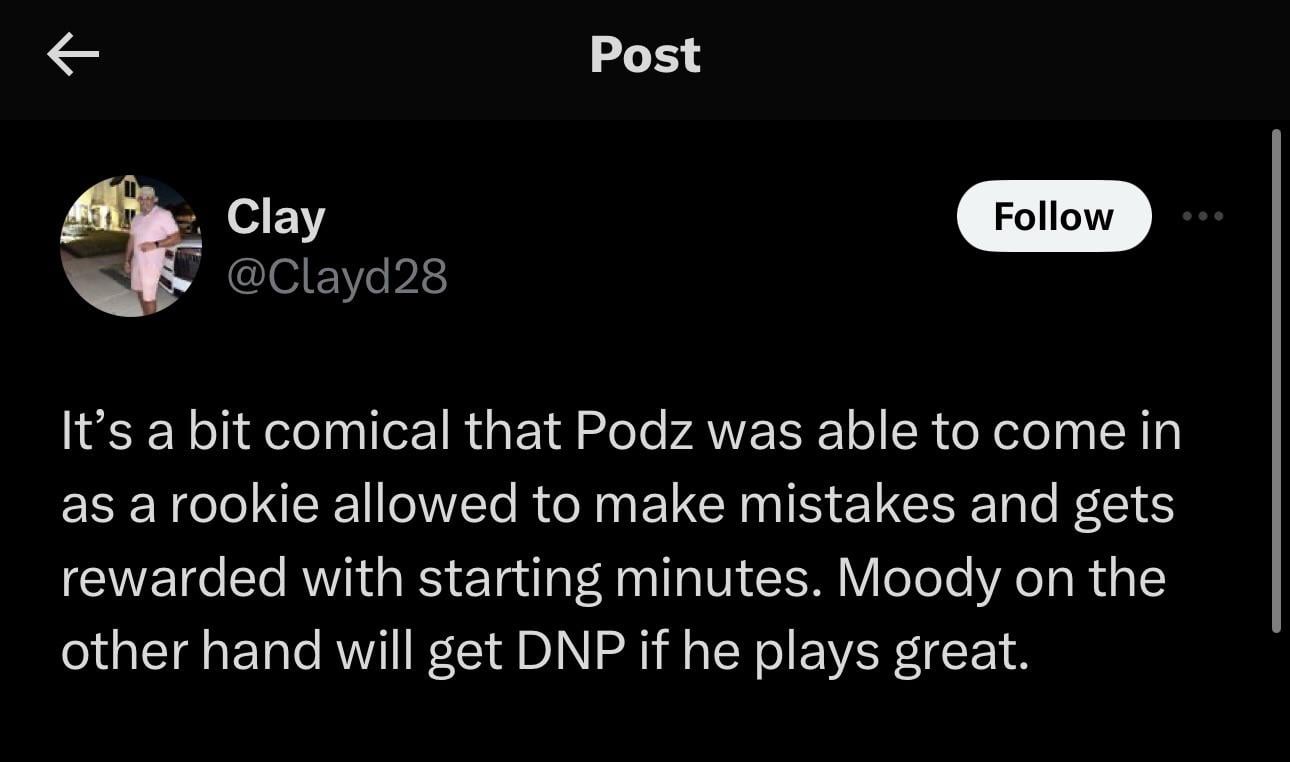1290x762 pixels.
Task: Open the @Clayd28 profile handle
Action: (x=337, y=276)
